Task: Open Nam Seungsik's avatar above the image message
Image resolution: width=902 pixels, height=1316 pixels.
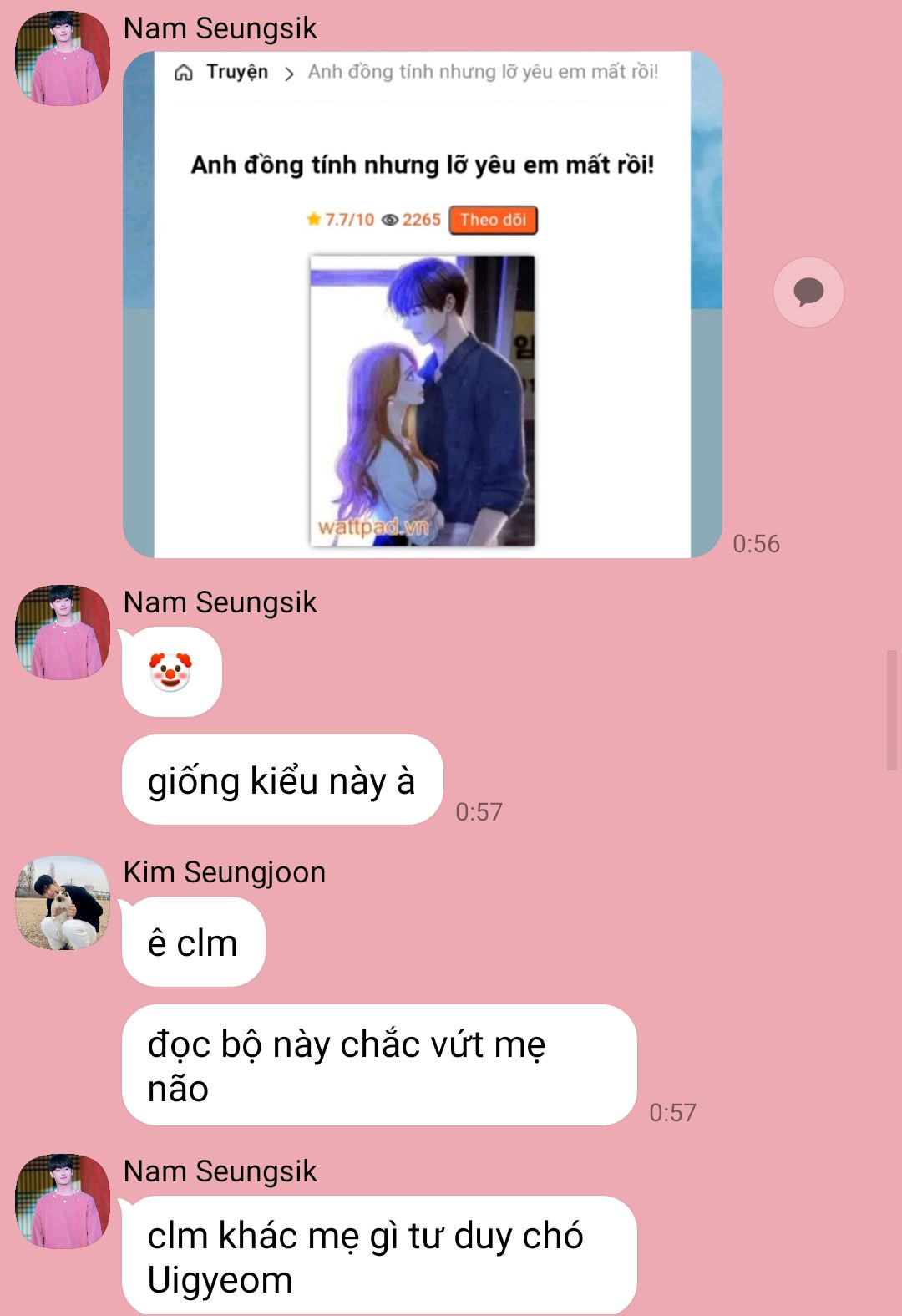Action: (63, 58)
